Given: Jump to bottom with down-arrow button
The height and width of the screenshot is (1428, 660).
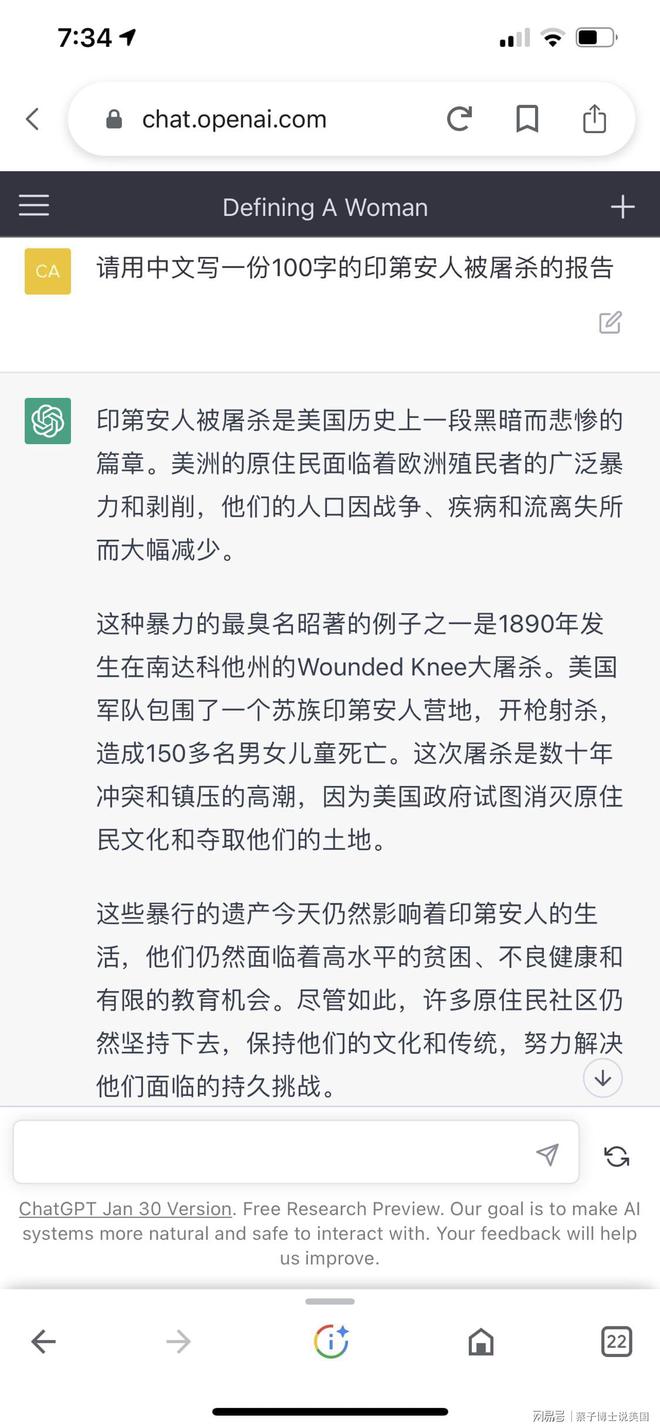Looking at the screenshot, I should pos(602,1078).
